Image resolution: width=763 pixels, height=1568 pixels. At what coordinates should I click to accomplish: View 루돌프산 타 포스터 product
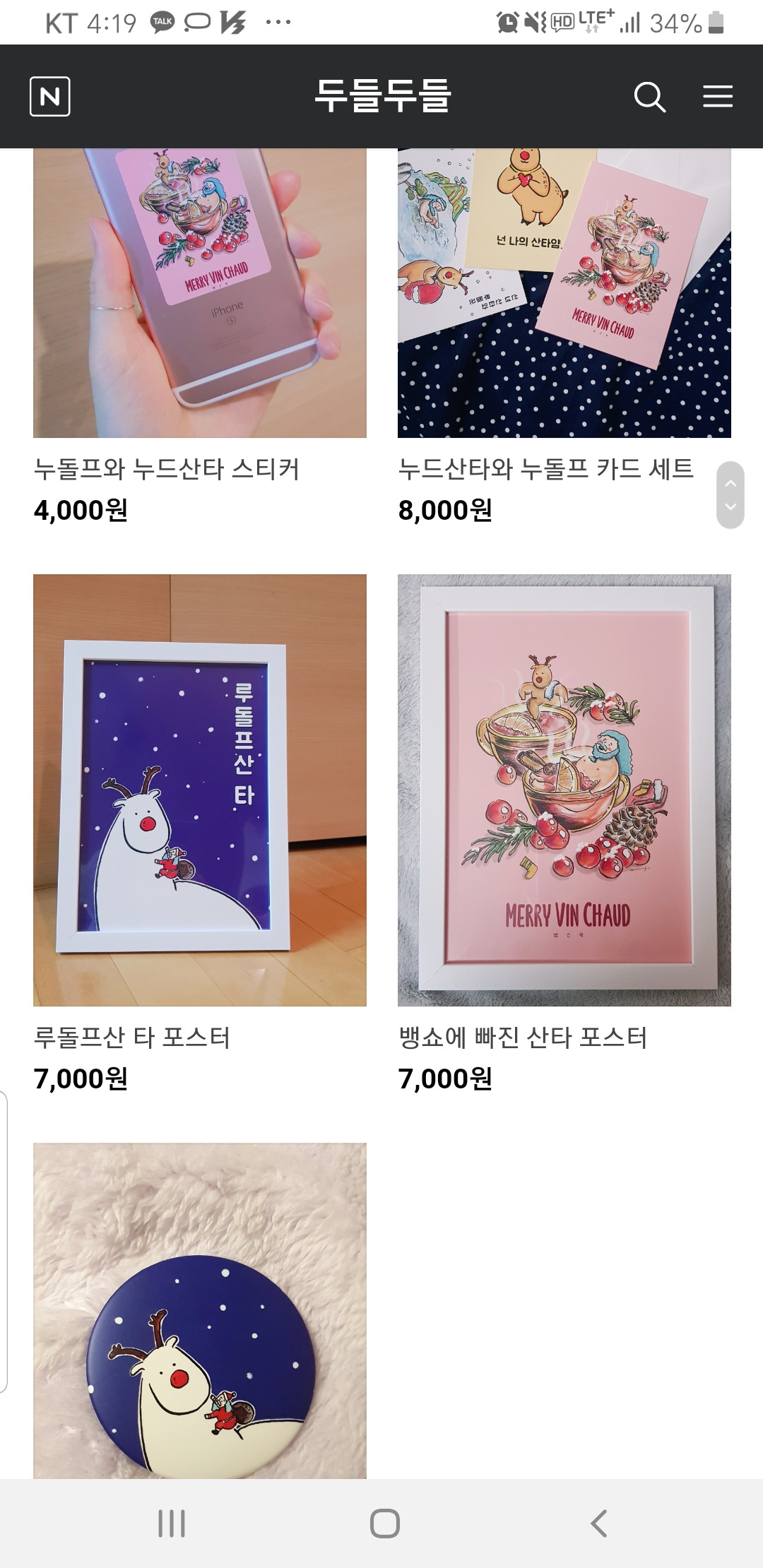[200, 790]
